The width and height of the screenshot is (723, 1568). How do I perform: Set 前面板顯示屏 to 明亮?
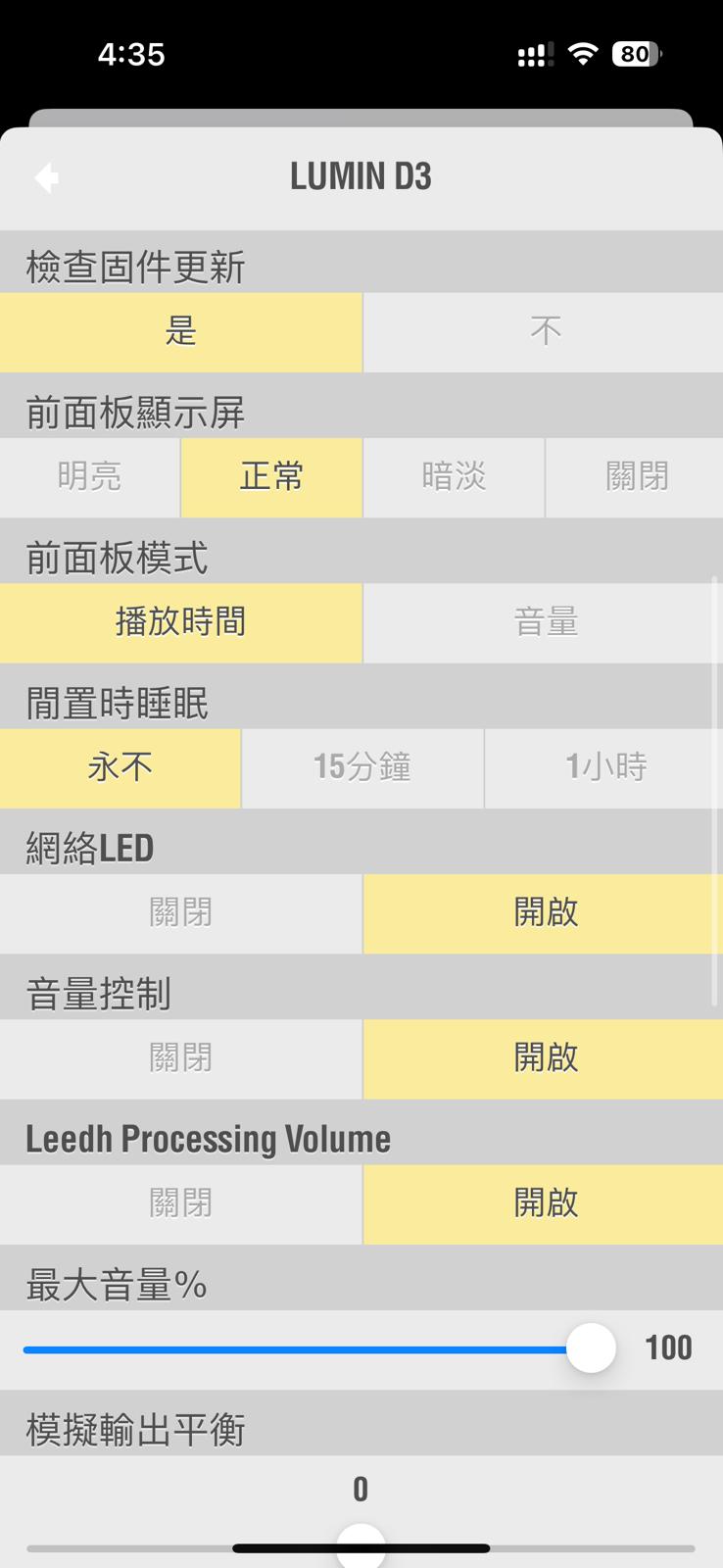click(90, 477)
